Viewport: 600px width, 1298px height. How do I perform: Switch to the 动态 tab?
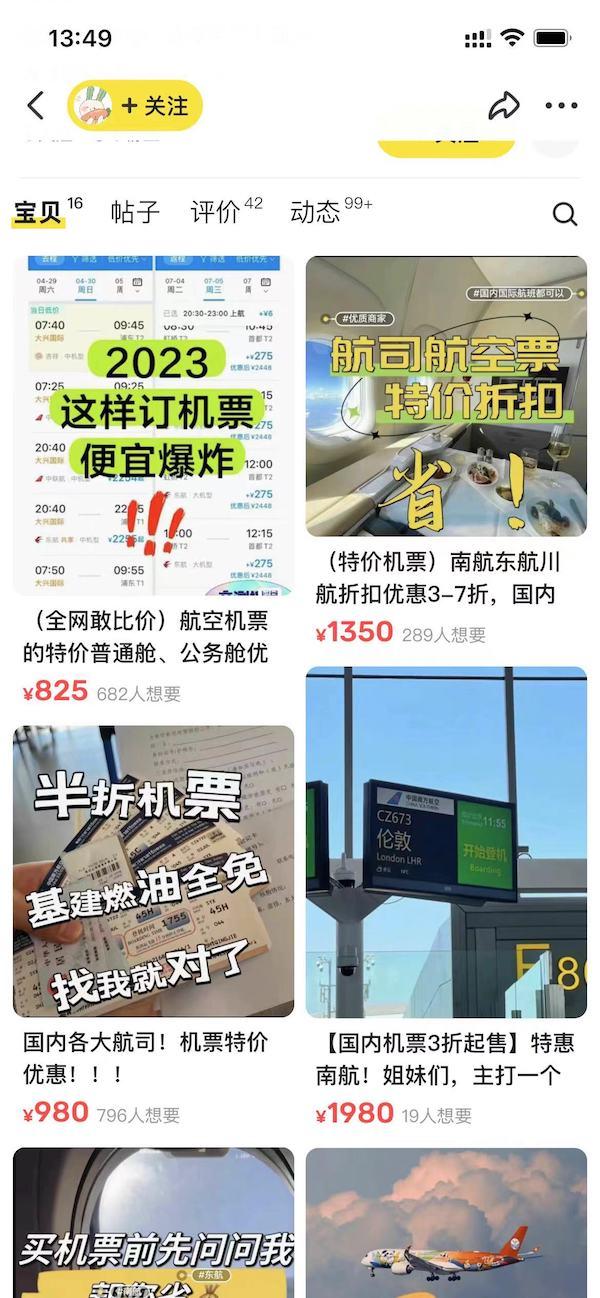315,212
